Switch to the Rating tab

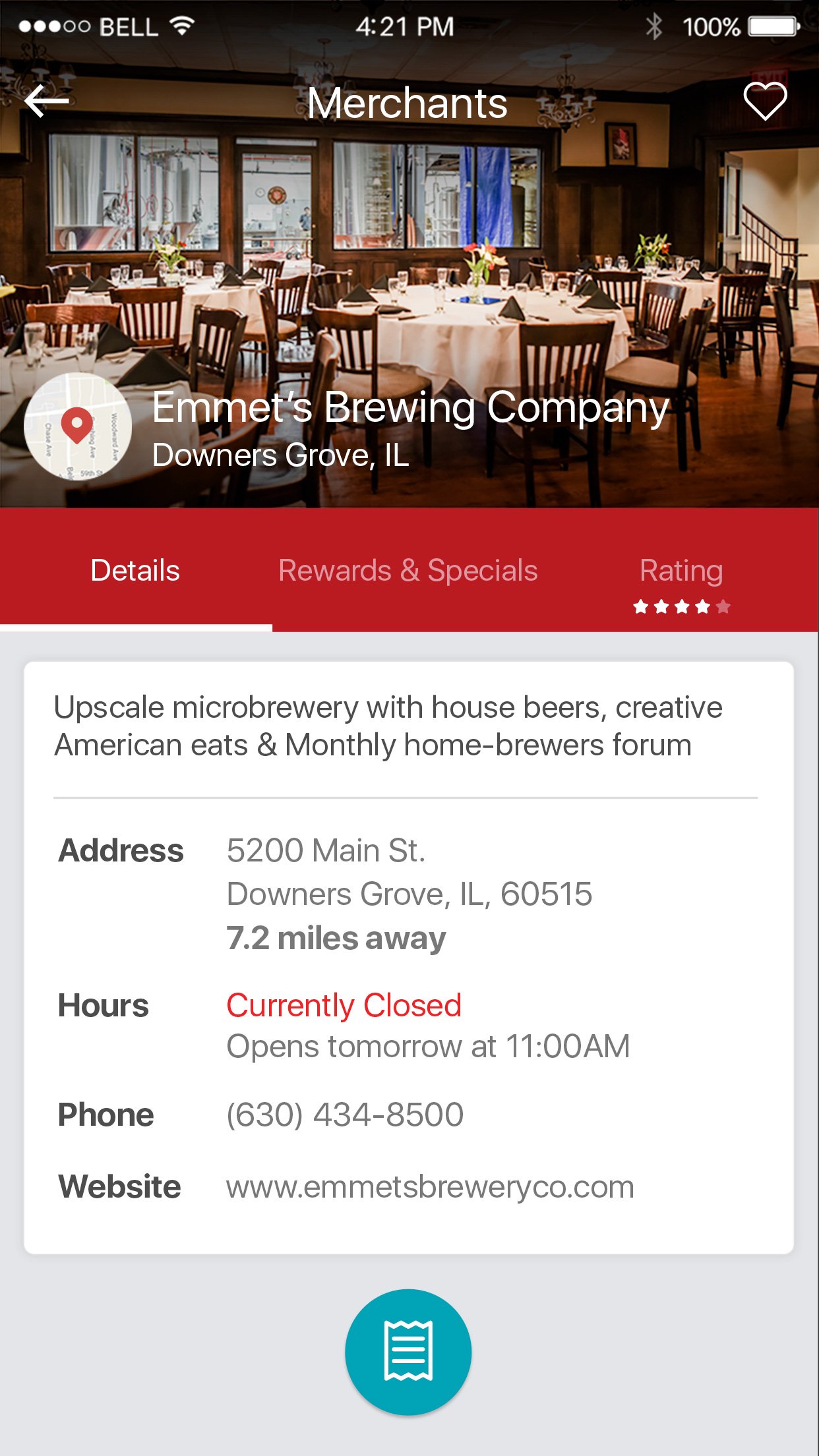coord(681,580)
